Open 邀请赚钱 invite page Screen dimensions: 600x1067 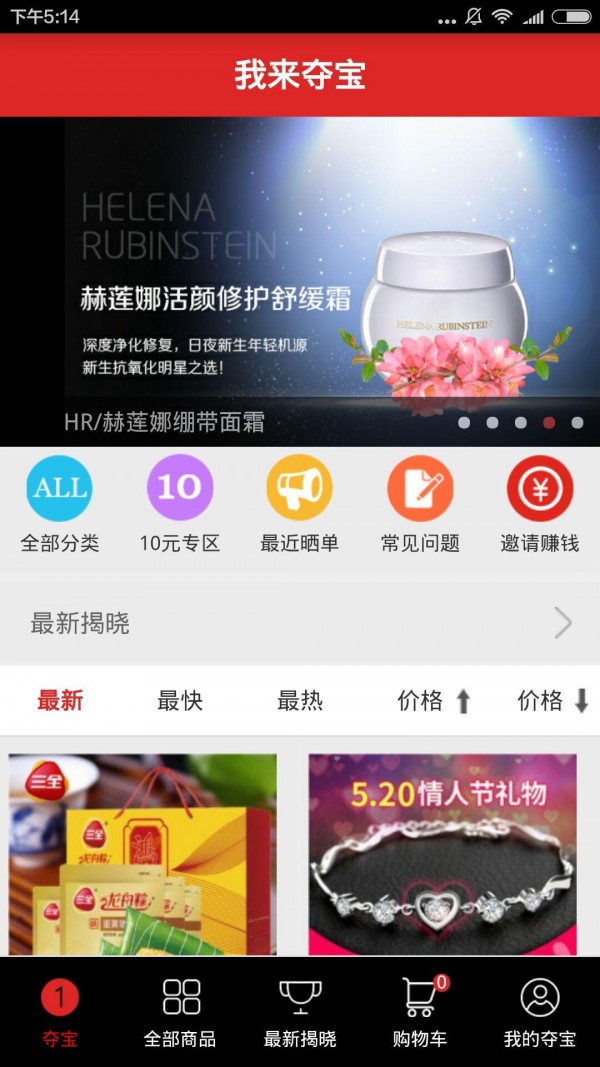[540, 503]
